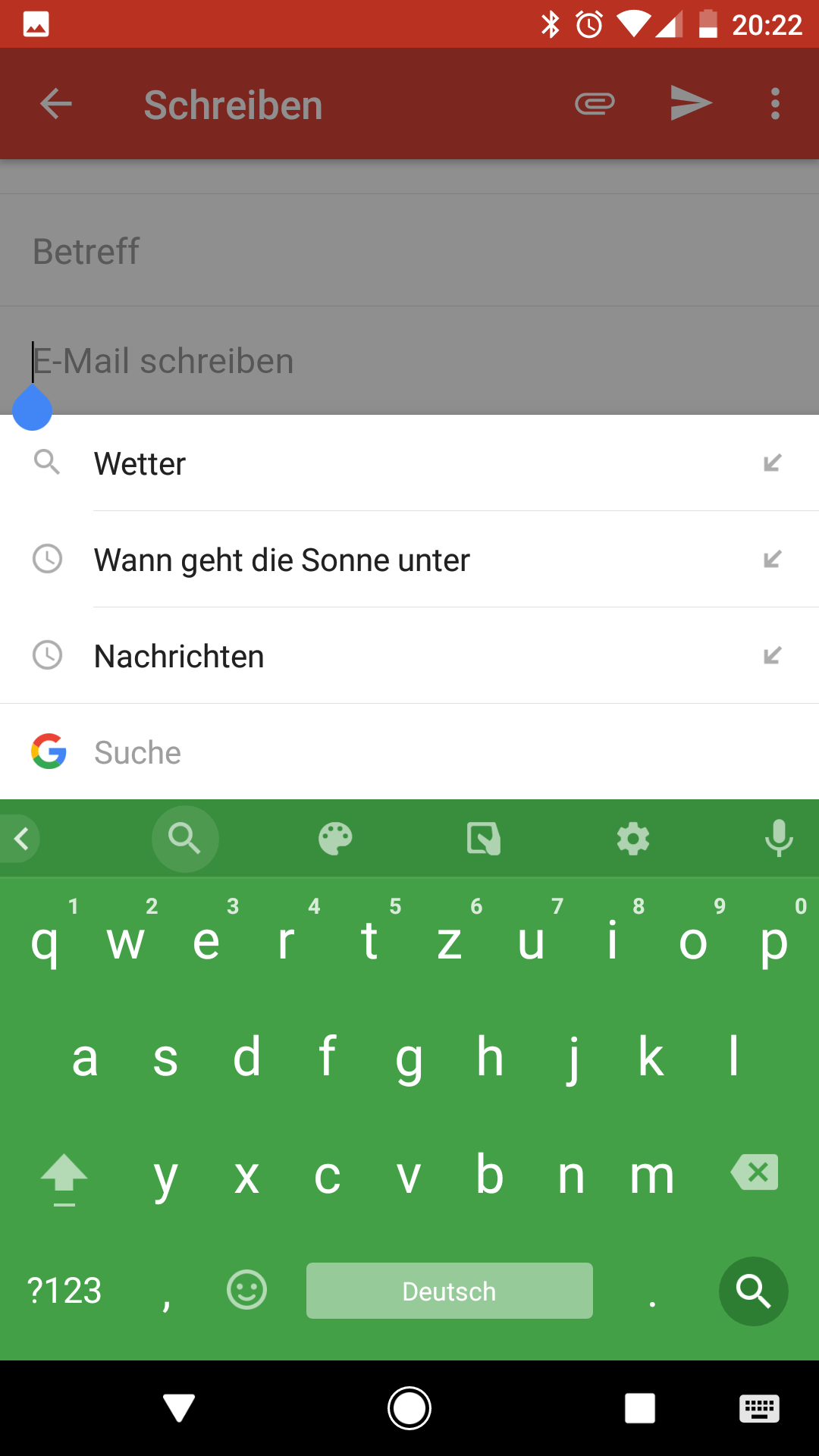The image size is (819, 1456).
Task: Go back from the Schreiben screen
Action: [56, 104]
